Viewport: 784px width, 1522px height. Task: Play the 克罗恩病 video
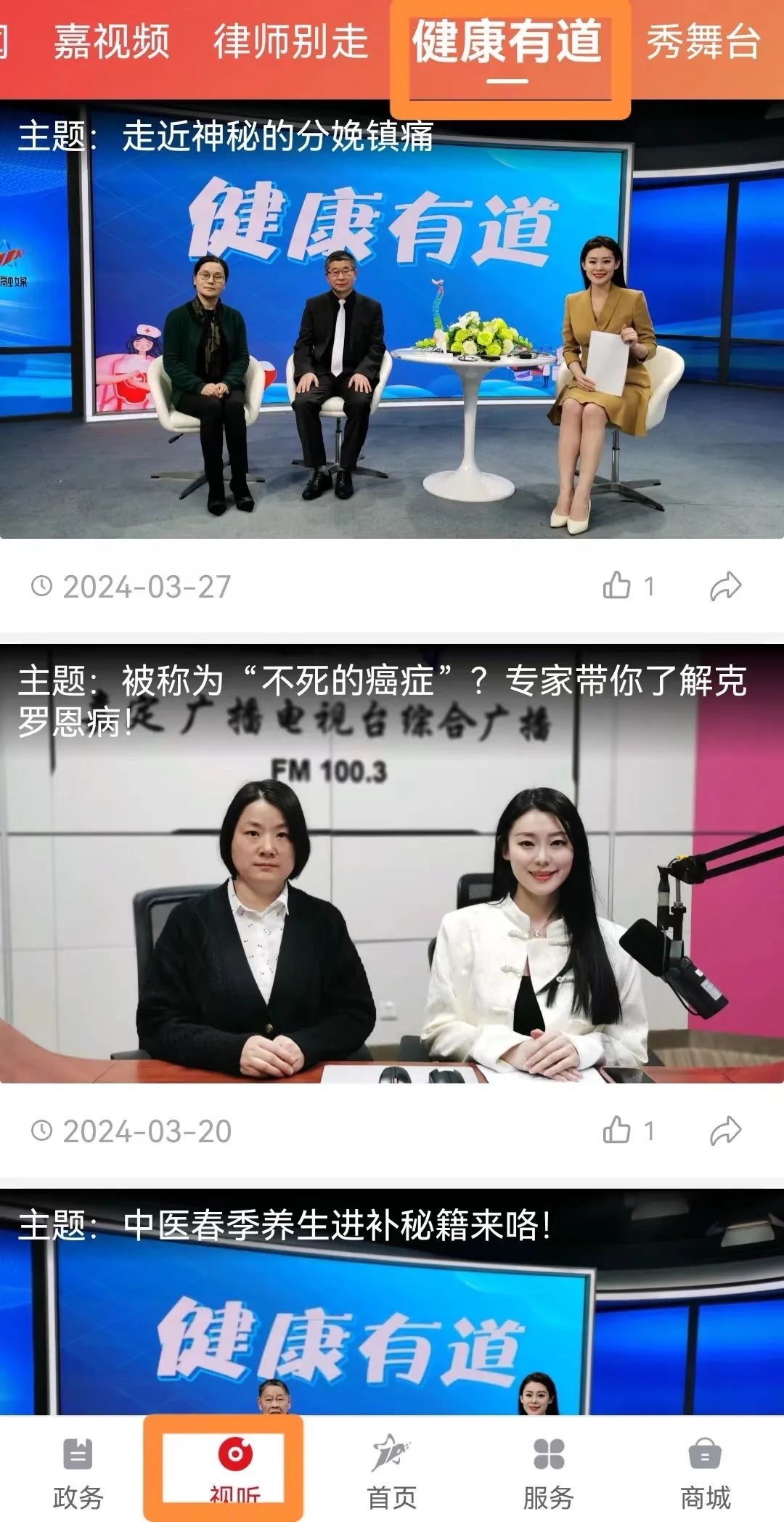coord(392,871)
